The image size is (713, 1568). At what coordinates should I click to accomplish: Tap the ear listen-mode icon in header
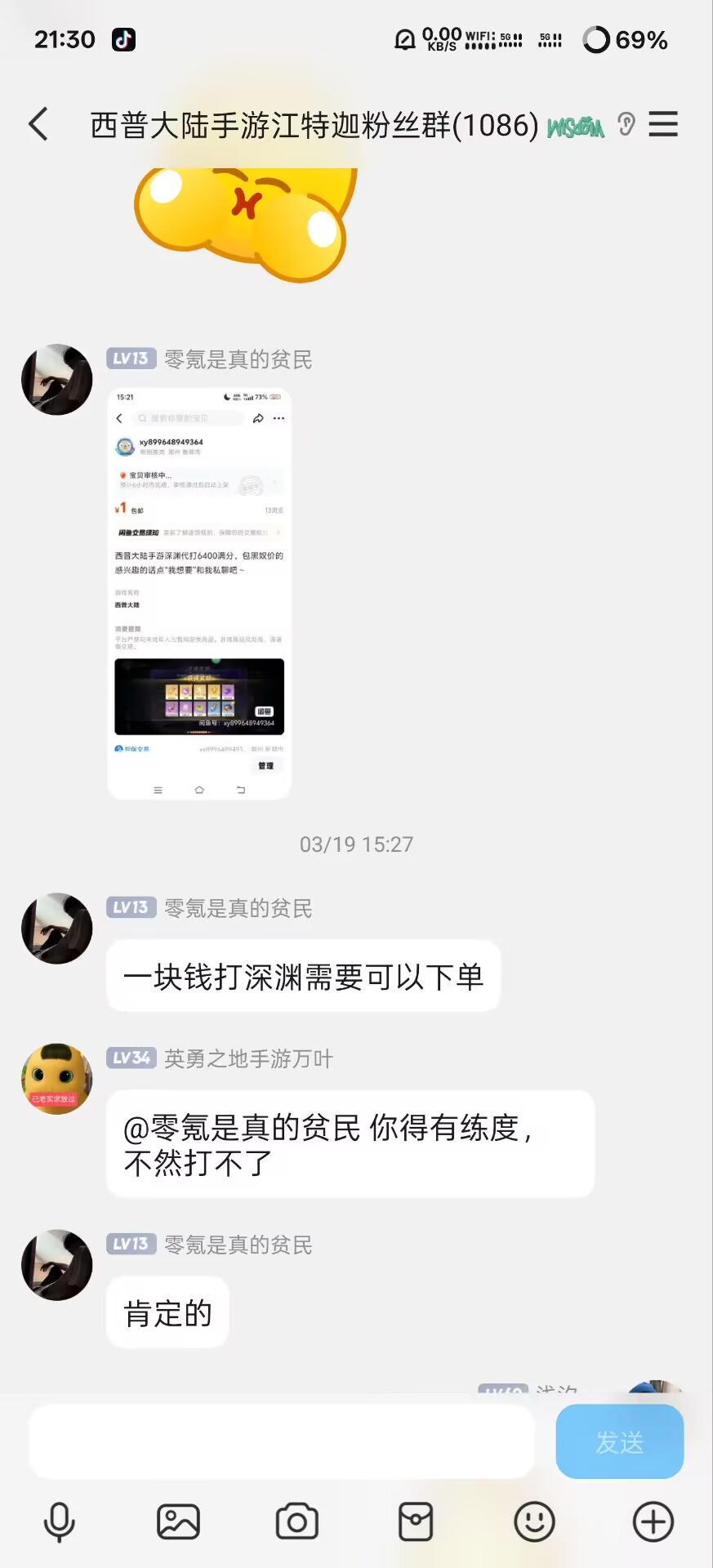pos(626,124)
